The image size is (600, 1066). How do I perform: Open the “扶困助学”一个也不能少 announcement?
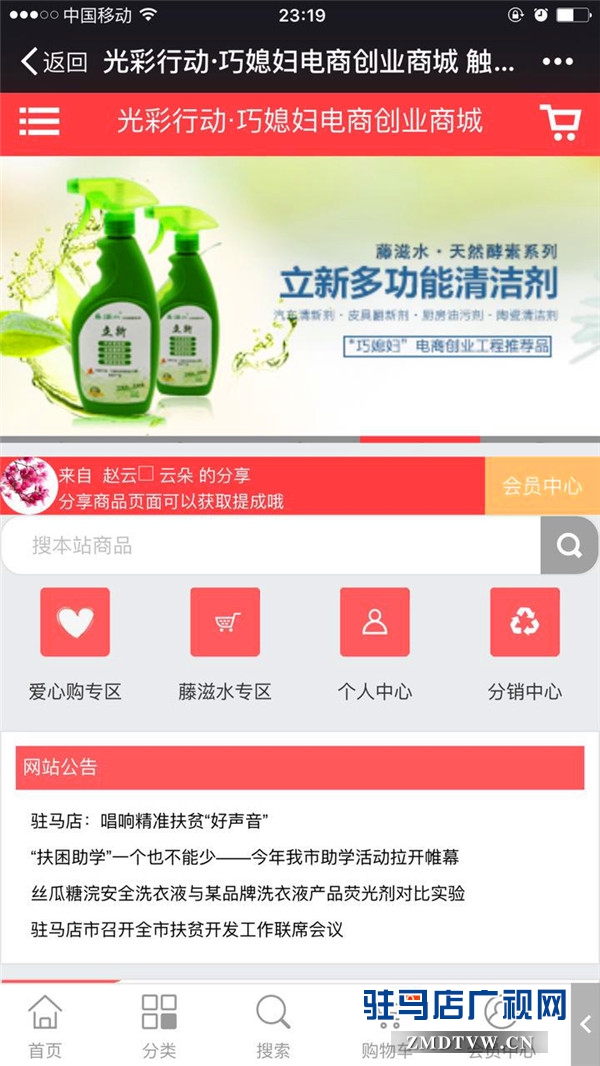tap(245, 857)
